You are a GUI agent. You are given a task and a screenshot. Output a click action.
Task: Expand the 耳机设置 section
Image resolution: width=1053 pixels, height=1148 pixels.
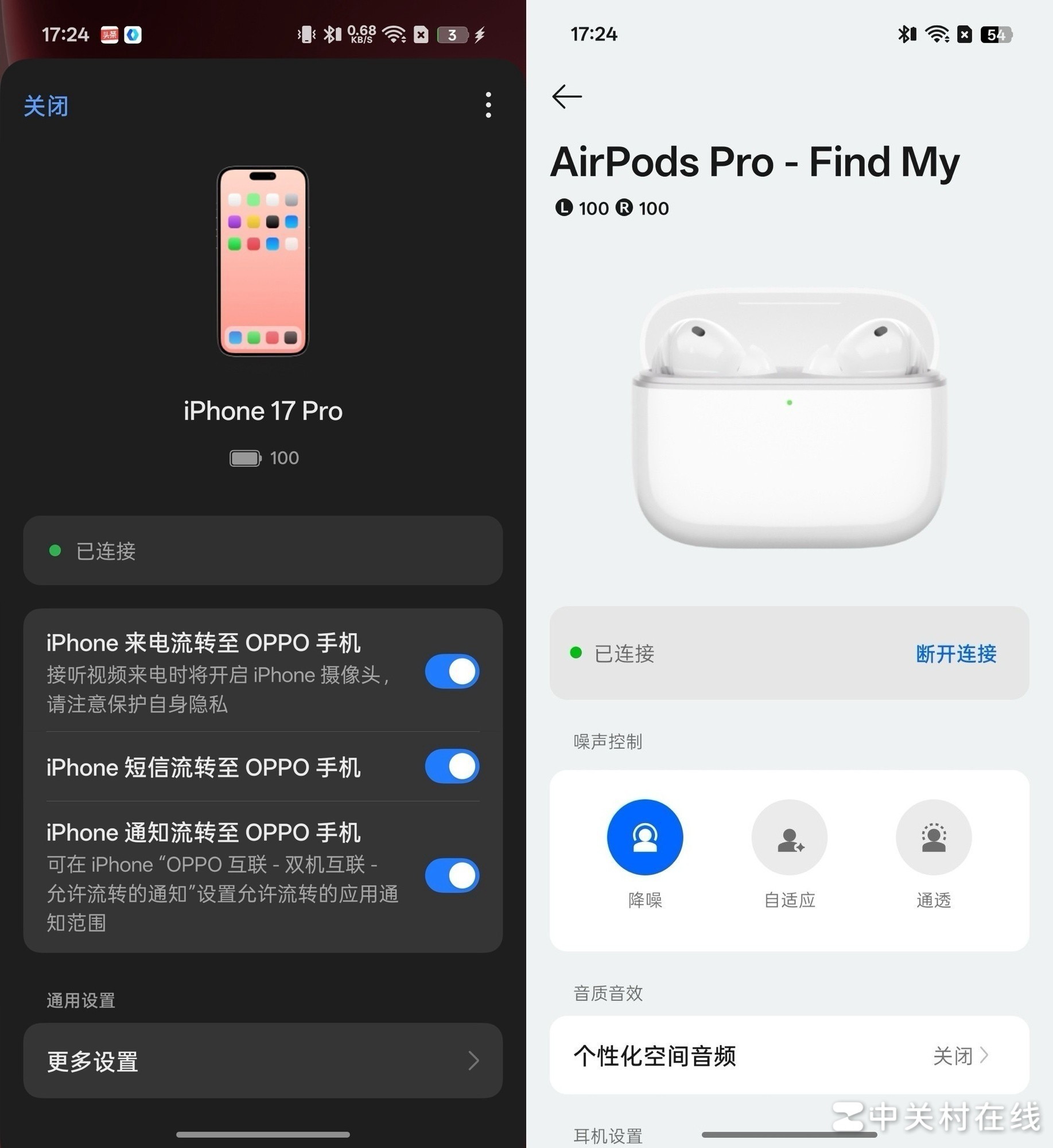607,1134
